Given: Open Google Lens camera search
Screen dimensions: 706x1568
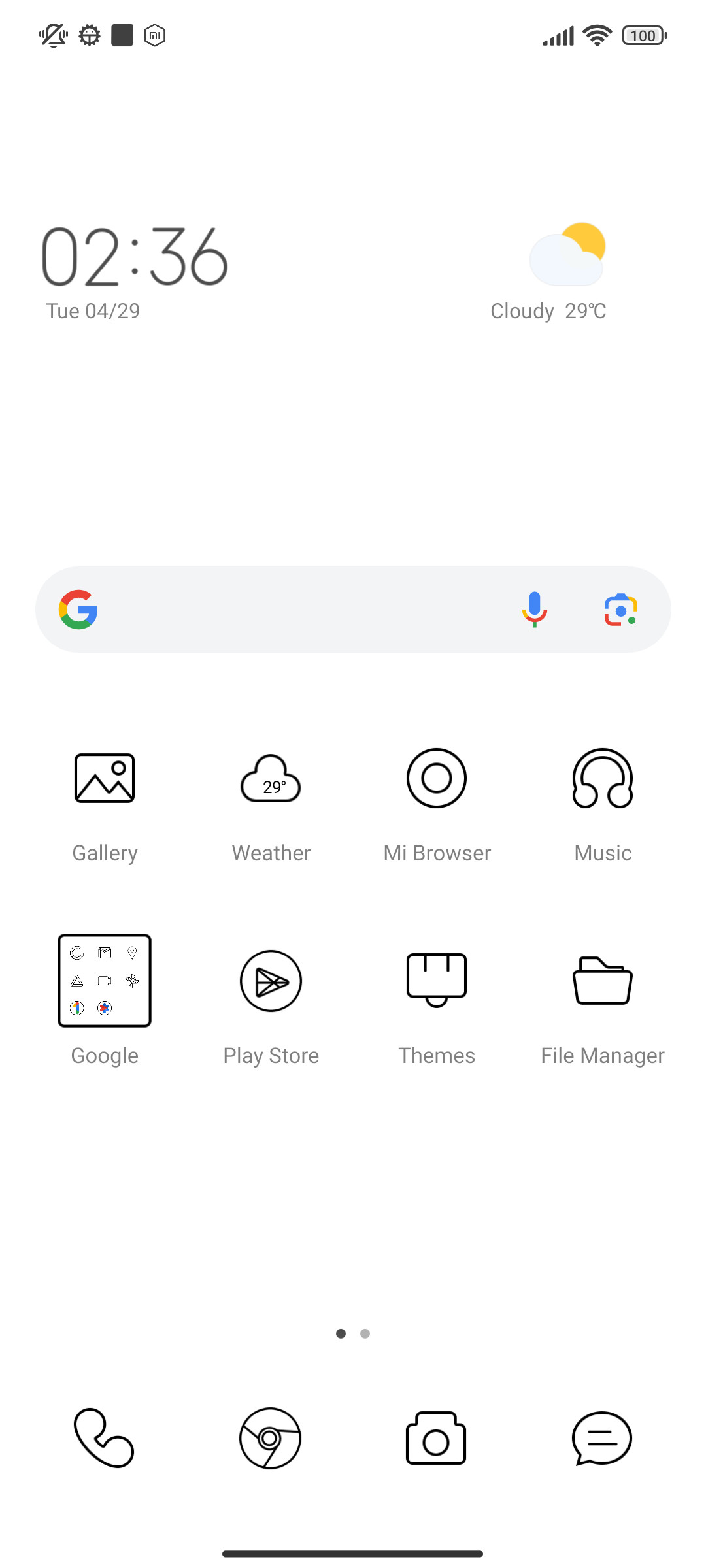Looking at the screenshot, I should pos(620,610).
